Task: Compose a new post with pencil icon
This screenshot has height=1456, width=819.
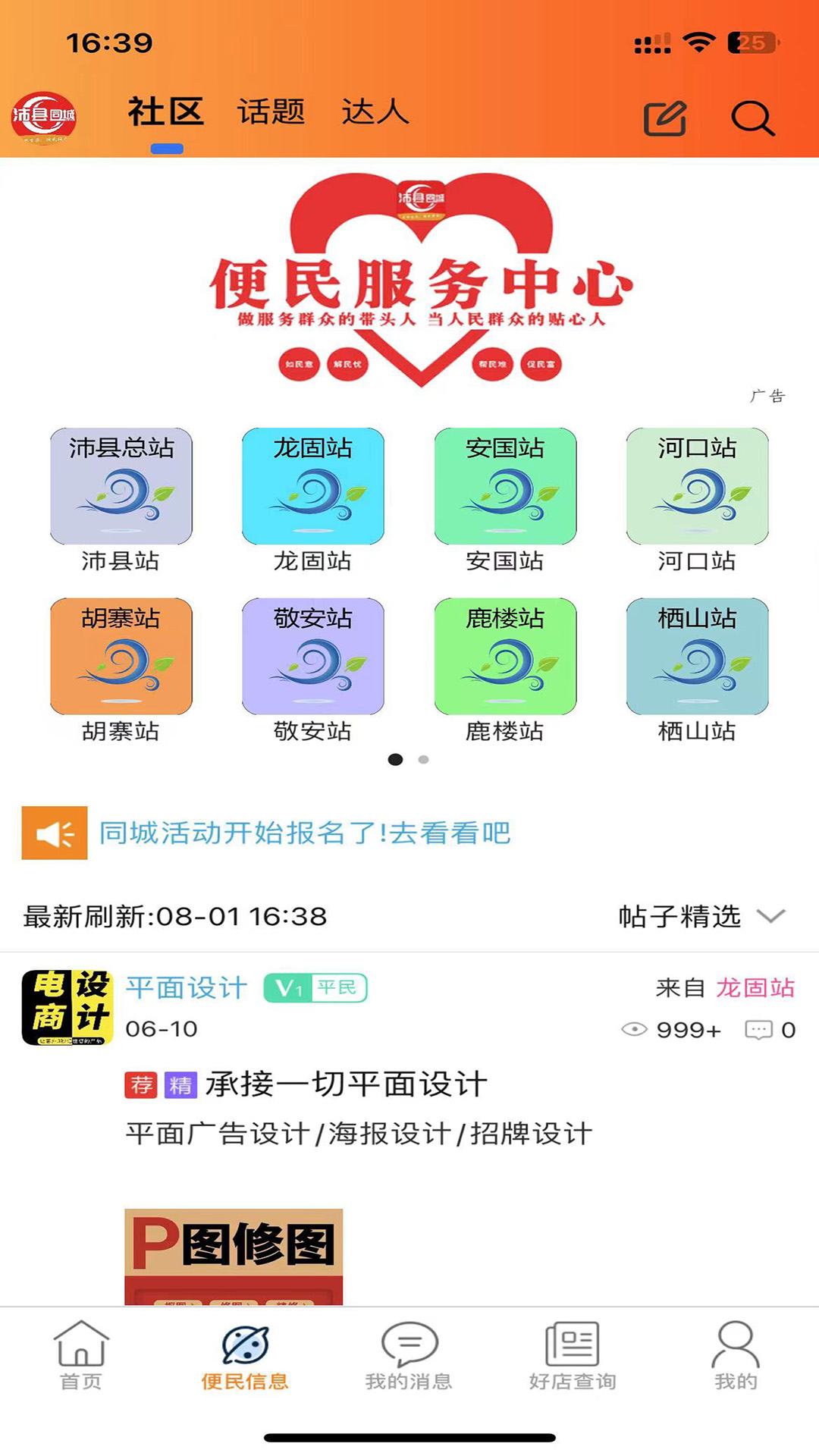Action: click(665, 118)
